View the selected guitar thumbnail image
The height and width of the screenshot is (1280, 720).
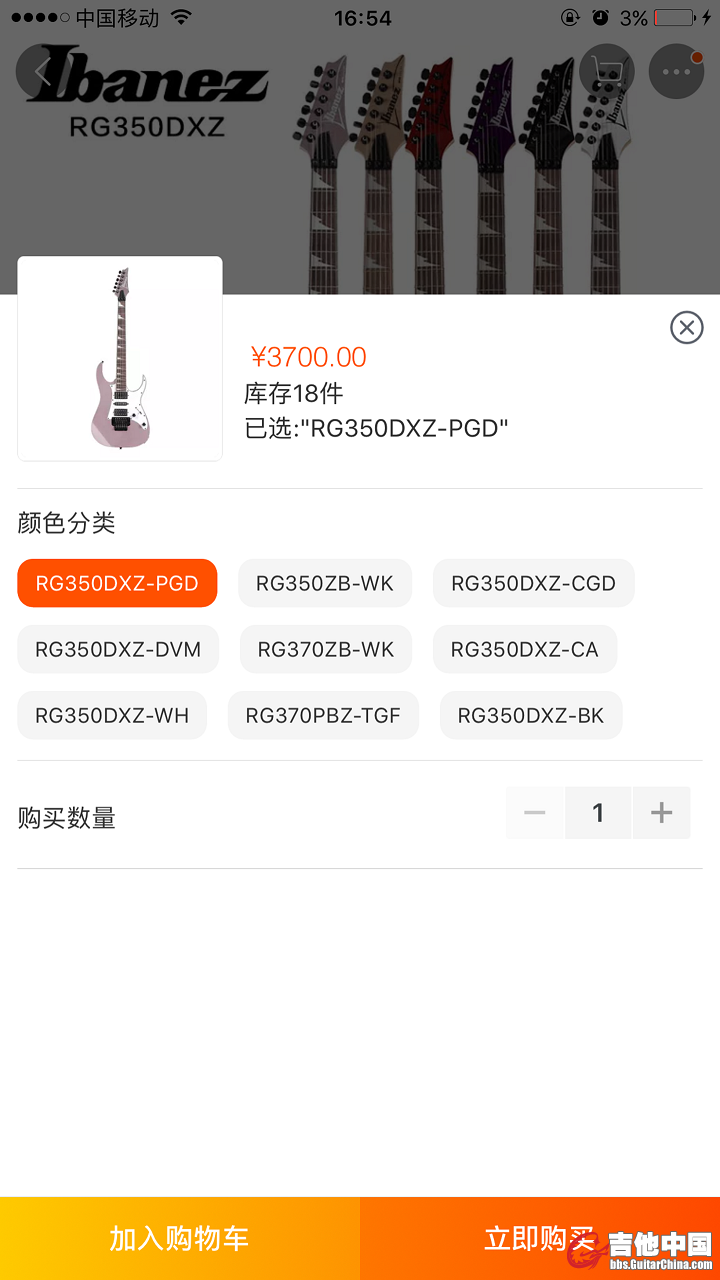120,359
